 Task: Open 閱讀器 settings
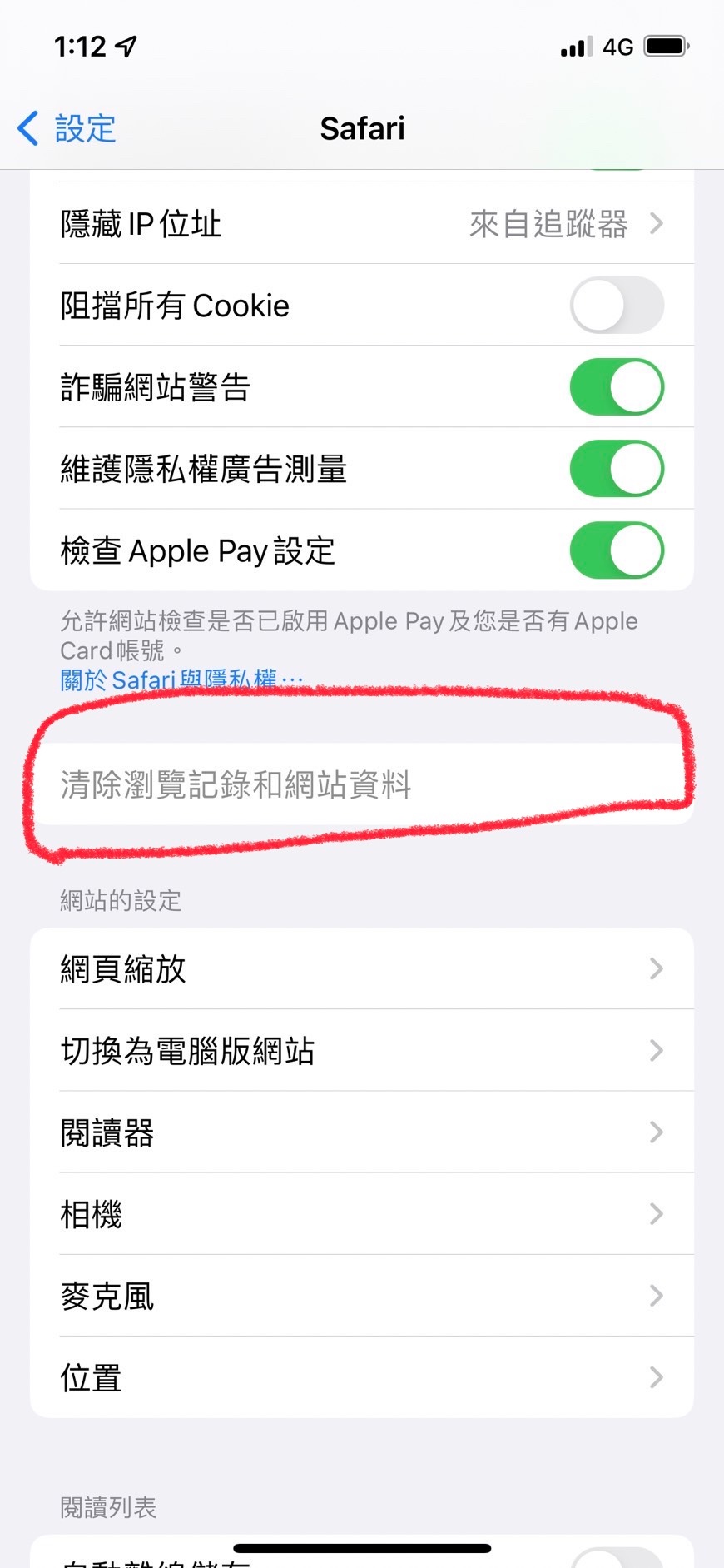pyautogui.click(x=361, y=1132)
